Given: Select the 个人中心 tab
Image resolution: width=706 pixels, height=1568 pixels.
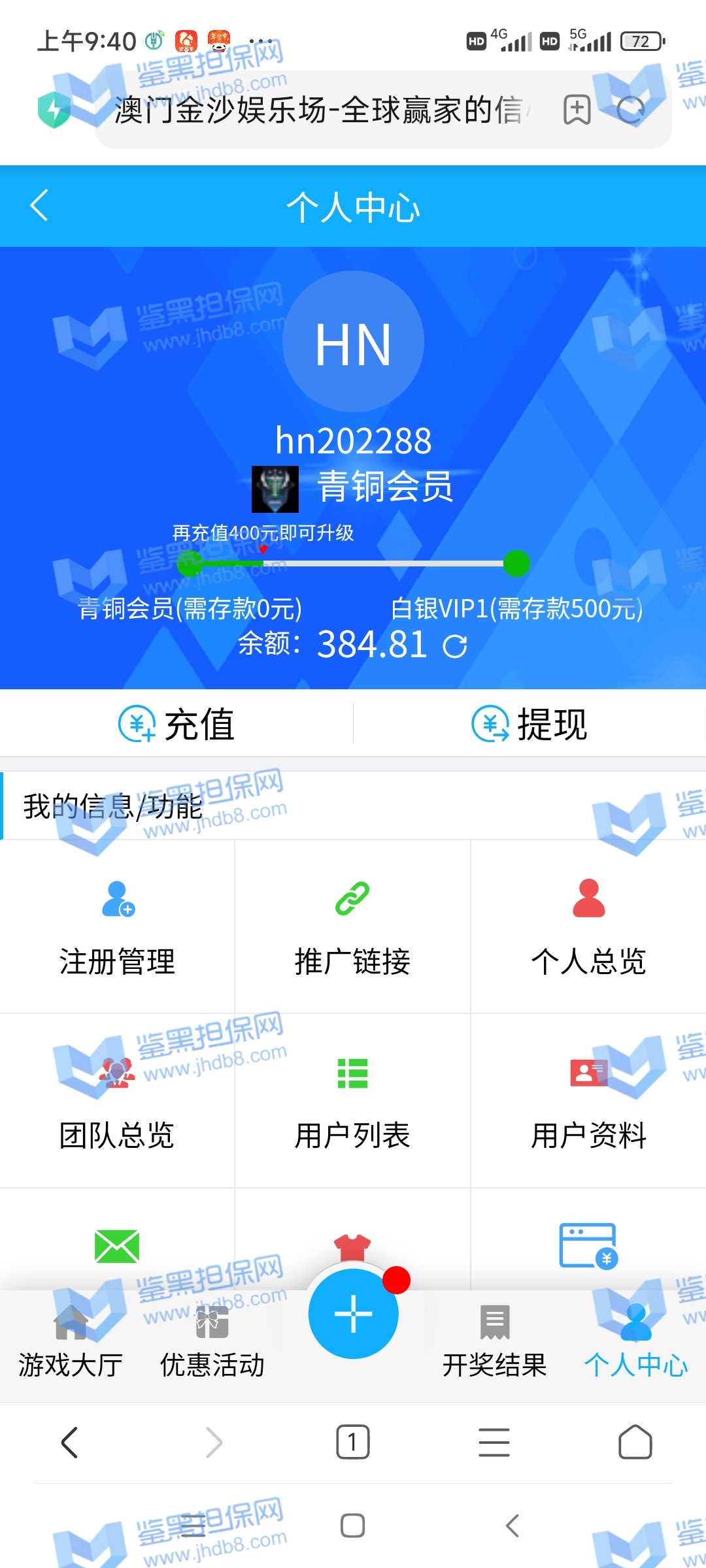Looking at the screenshot, I should click(x=635, y=1341).
